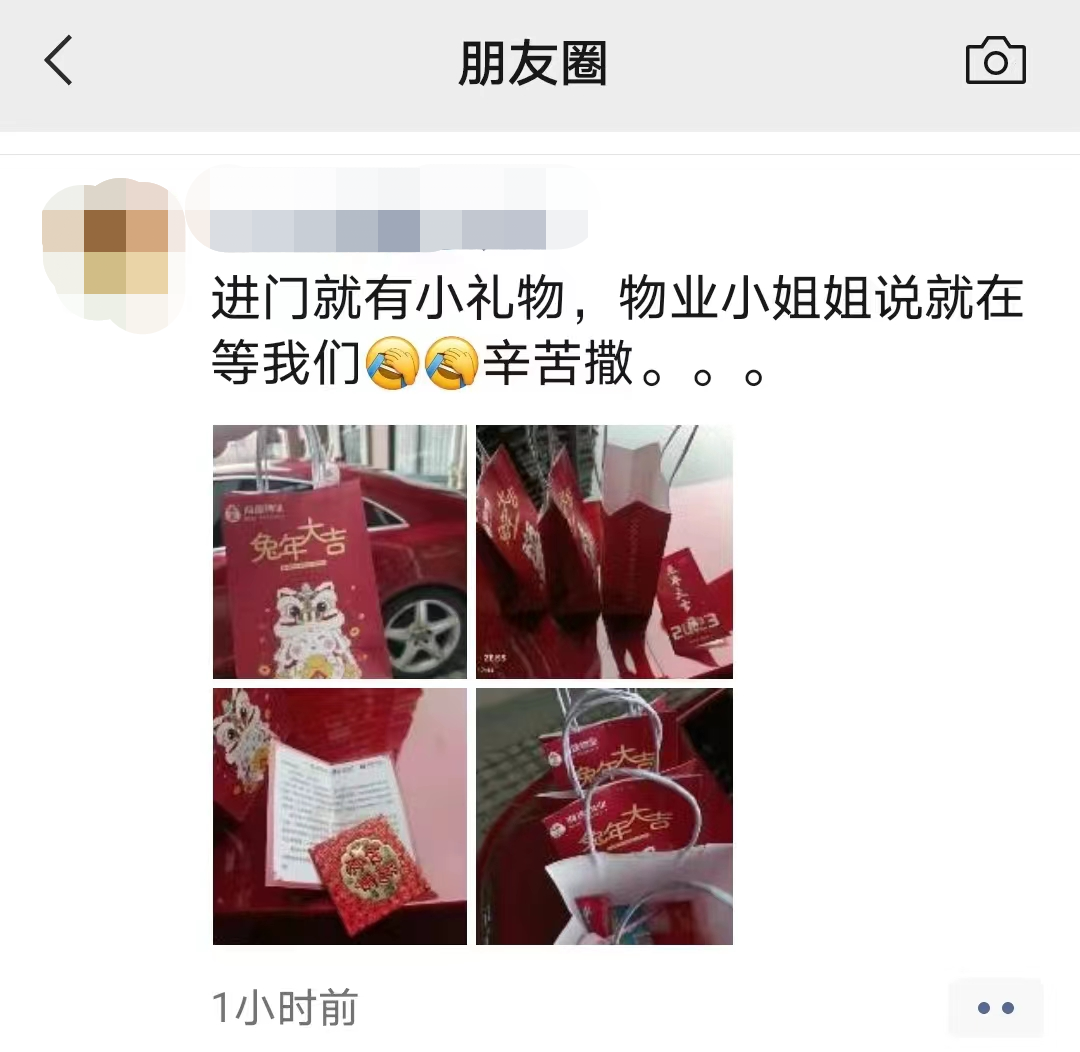
Task: Open the camera to post a moment
Action: pyautogui.click(x=995, y=62)
